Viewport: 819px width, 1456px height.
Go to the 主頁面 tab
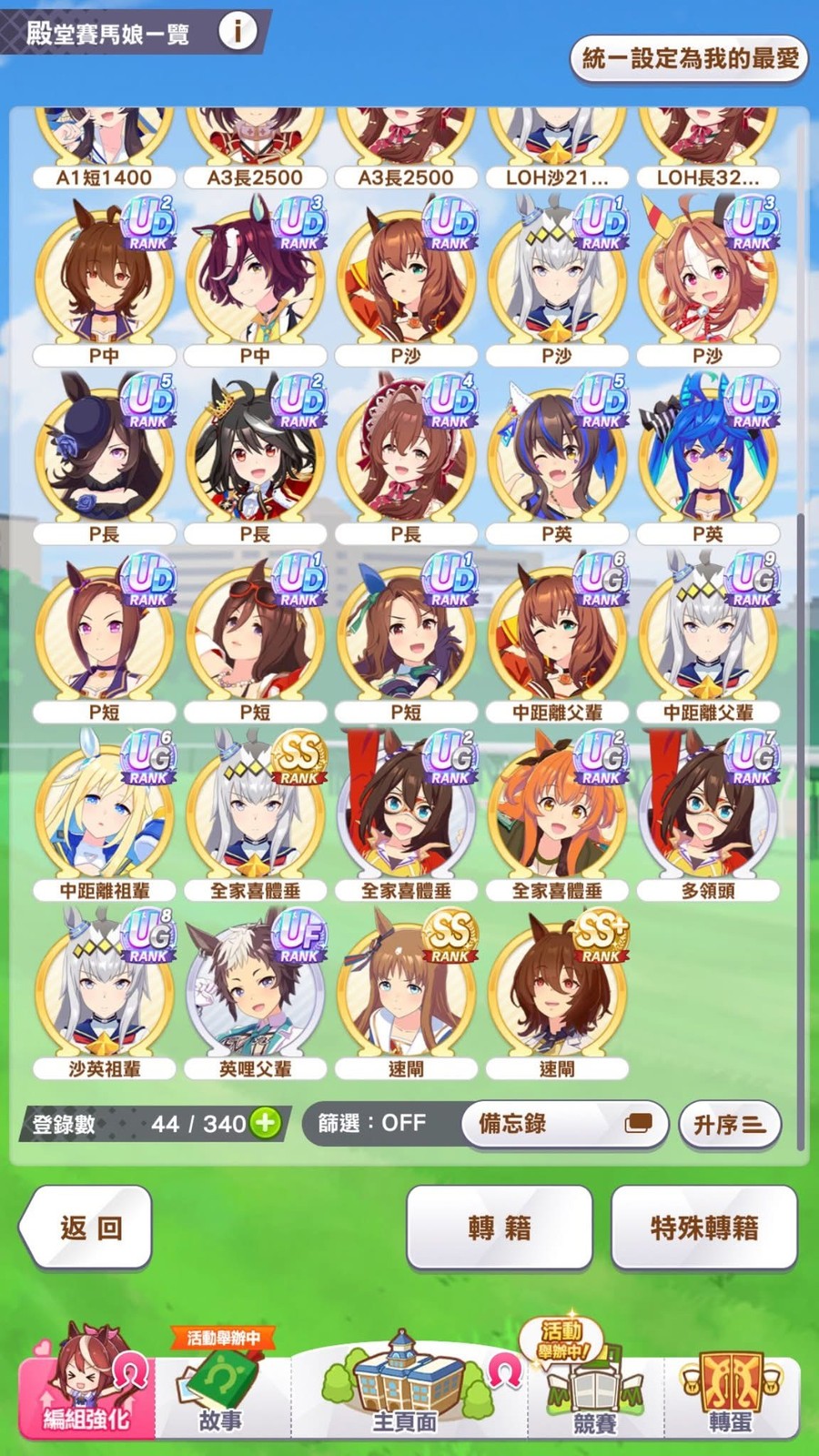coord(405,1385)
